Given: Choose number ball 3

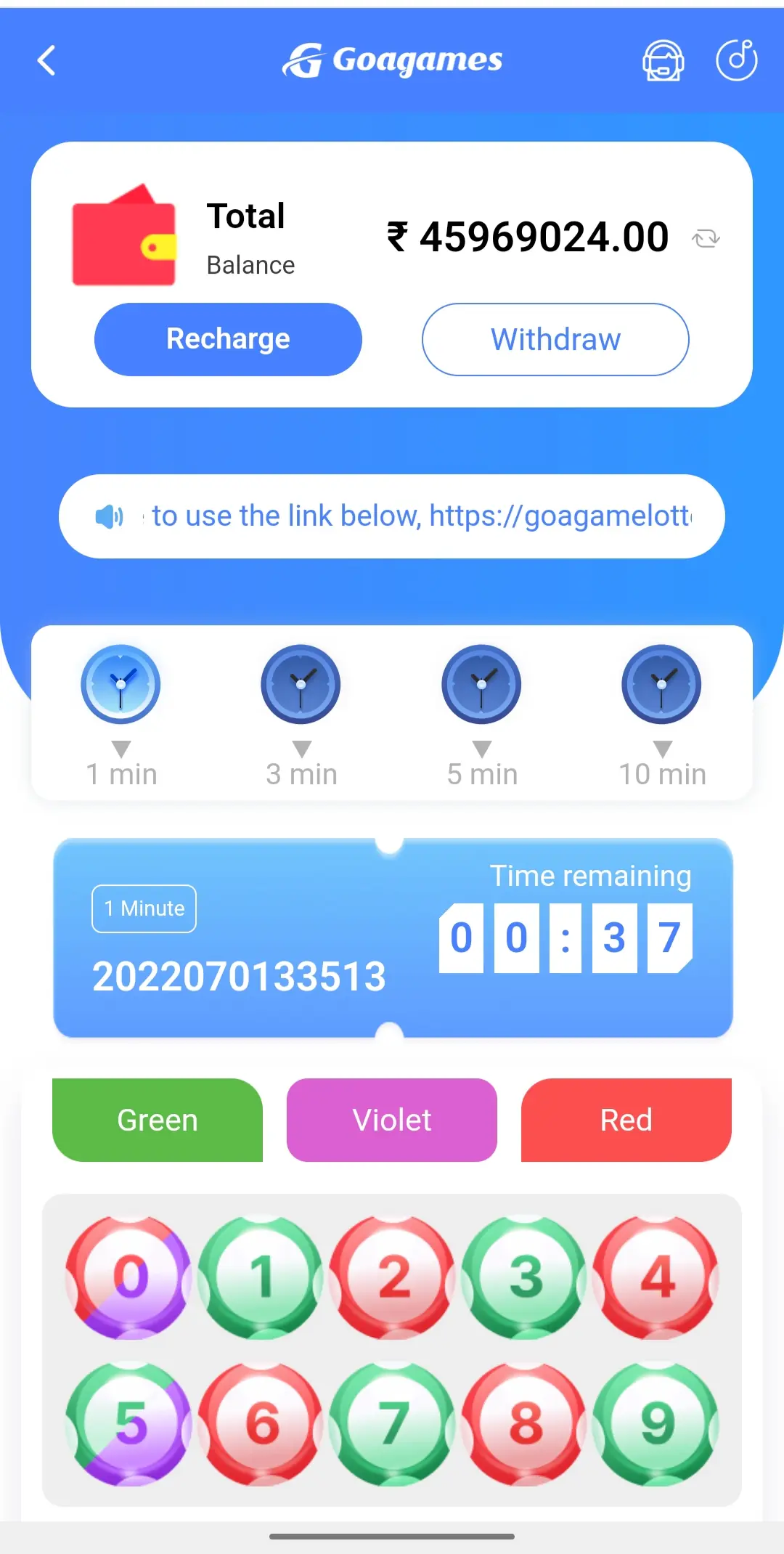Looking at the screenshot, I should [525, 1277].
